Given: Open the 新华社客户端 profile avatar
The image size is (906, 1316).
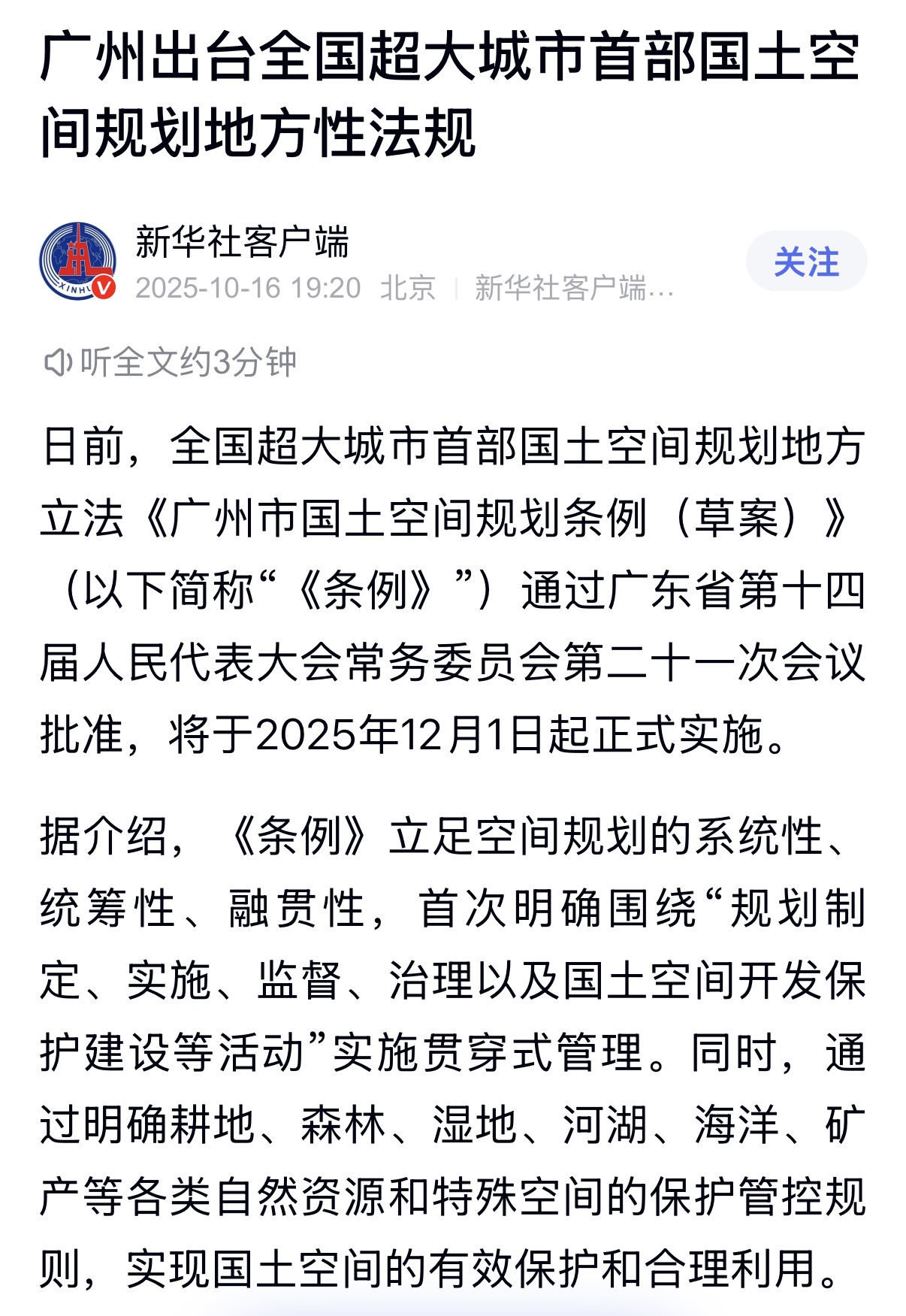Looking at the screenshot, I should [77, 261].
